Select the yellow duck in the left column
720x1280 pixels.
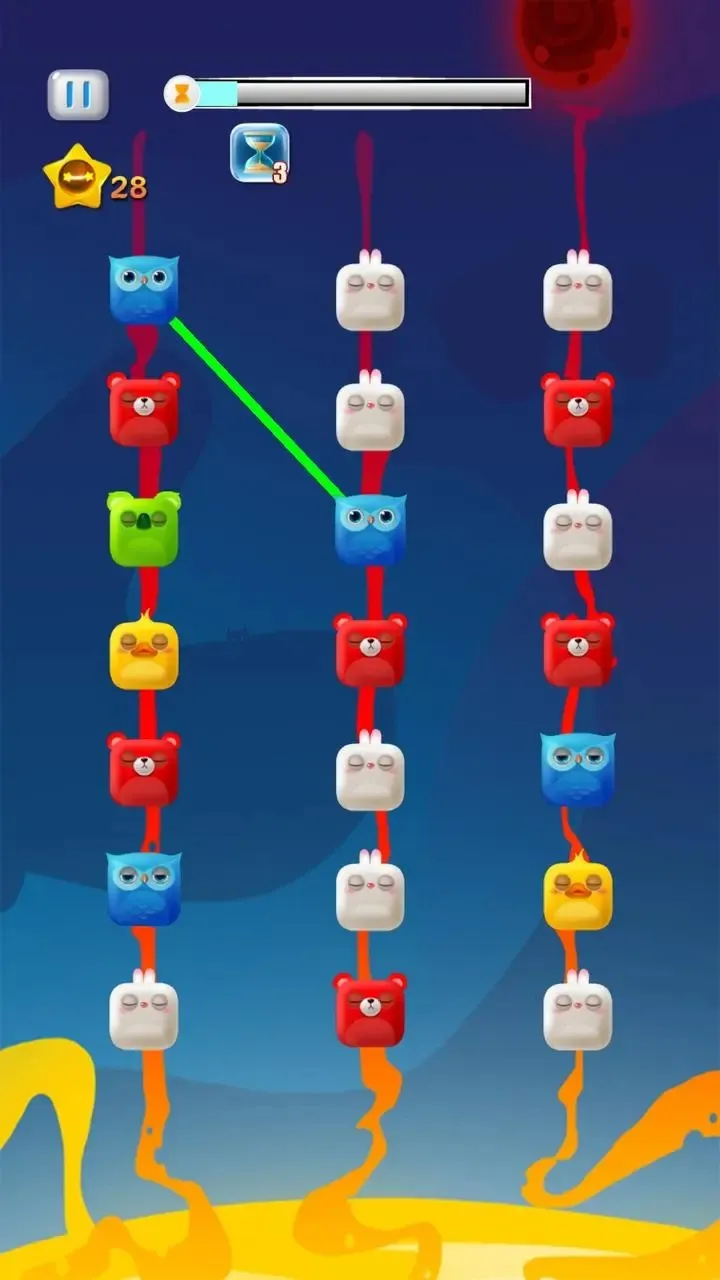pyautogui.click(x=144, y=654)
